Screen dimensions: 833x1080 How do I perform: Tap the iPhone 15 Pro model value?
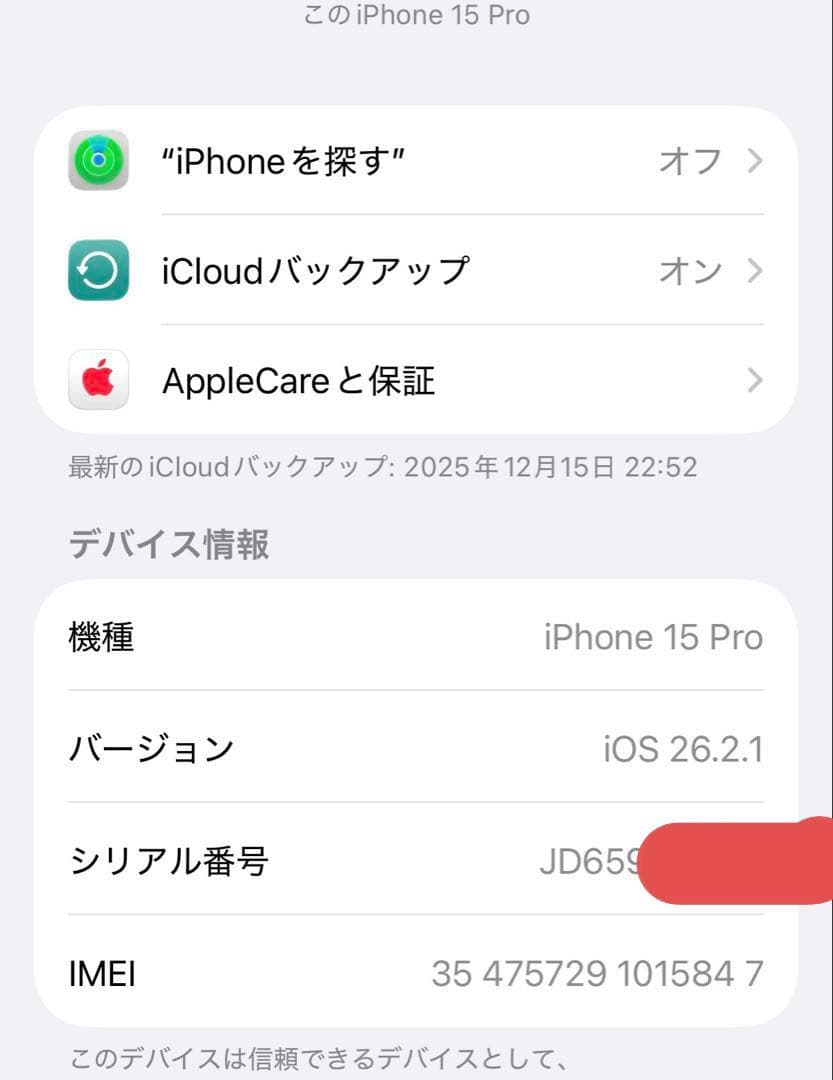(652, 637)
